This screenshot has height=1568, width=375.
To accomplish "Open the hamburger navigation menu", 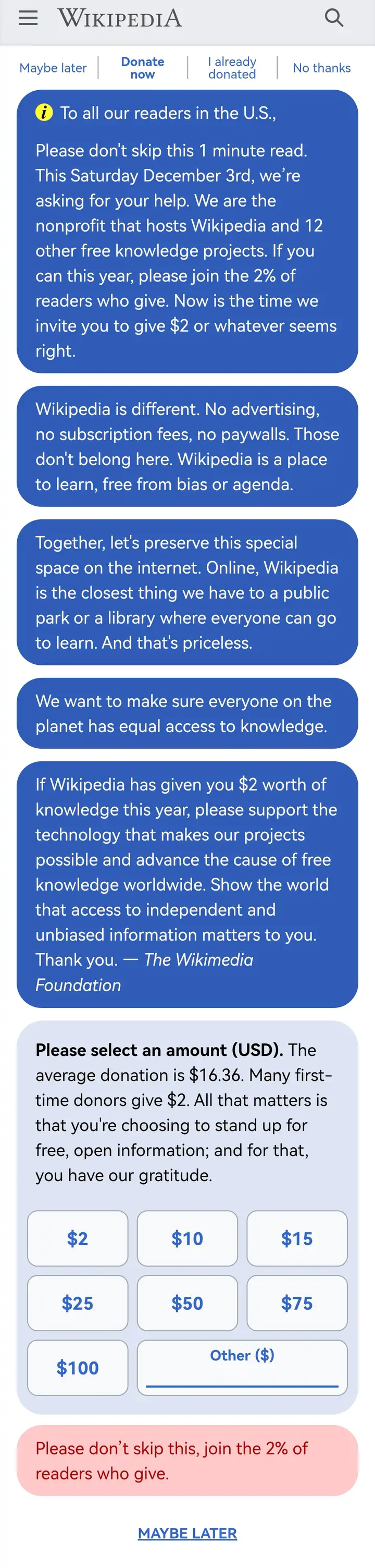I will (28, 18).
